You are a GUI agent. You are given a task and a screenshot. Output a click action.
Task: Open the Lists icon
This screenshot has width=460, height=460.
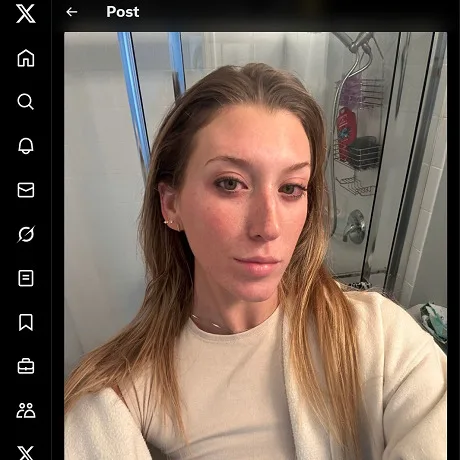(x=26, y=278)
